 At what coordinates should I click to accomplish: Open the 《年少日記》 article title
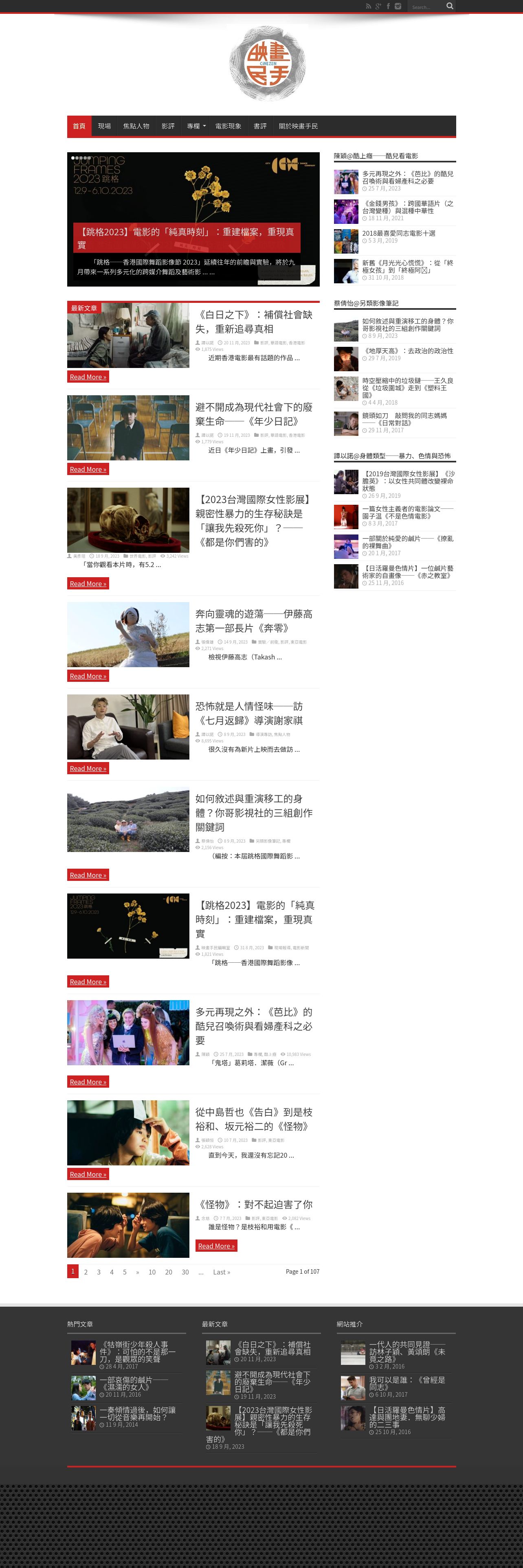[253, 414]
